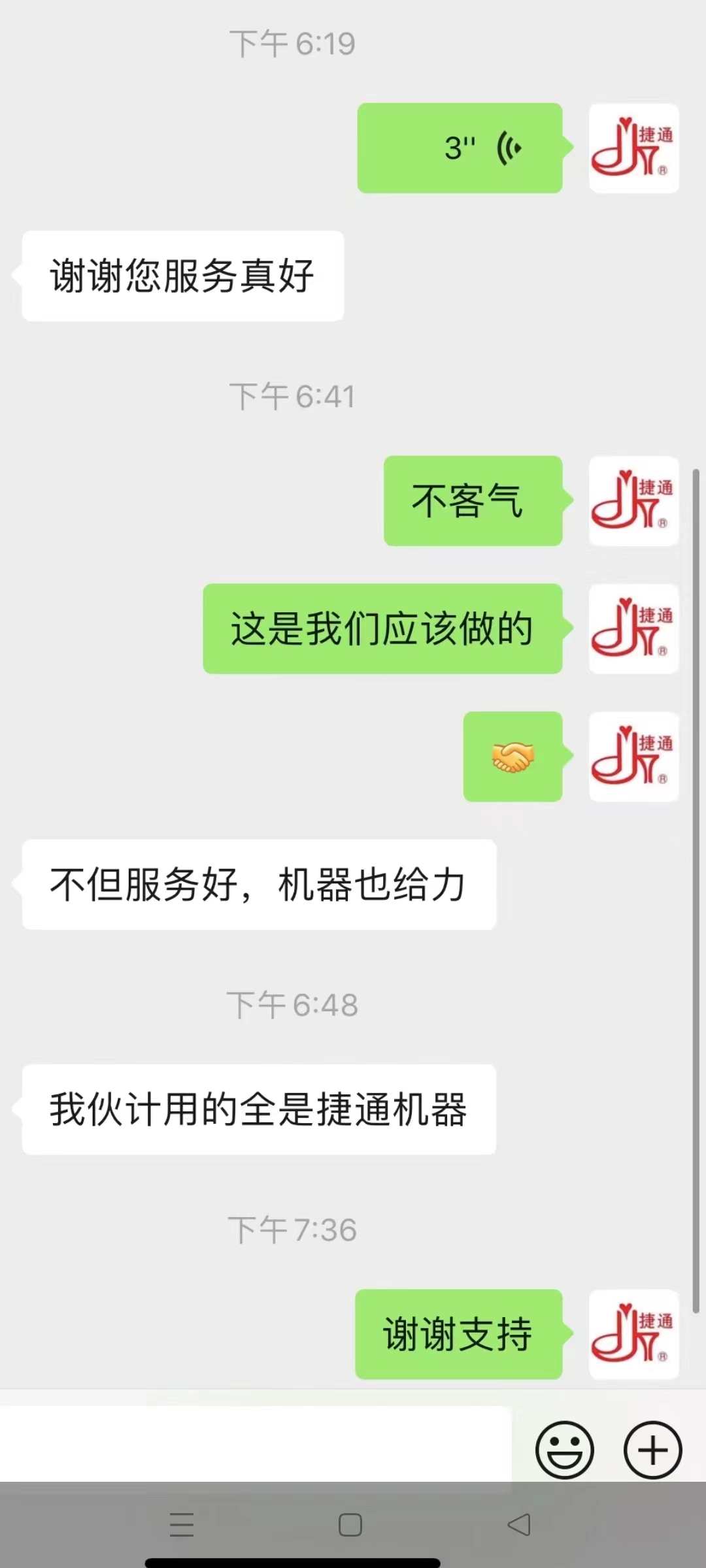Screen dimensions: 706x1568
Task: Go back with the system back button
Action: [x=519, y=1525]
